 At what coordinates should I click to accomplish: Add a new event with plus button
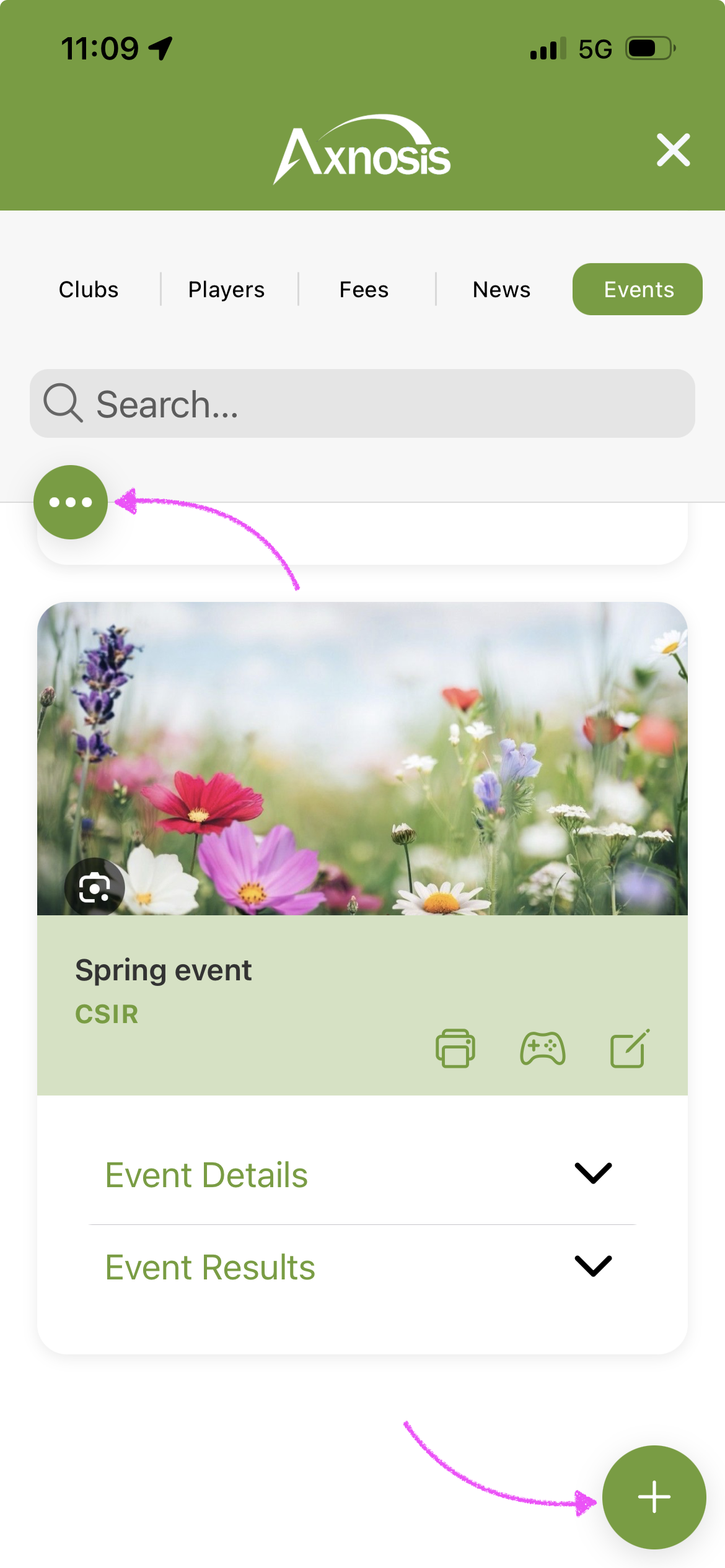654,1497
